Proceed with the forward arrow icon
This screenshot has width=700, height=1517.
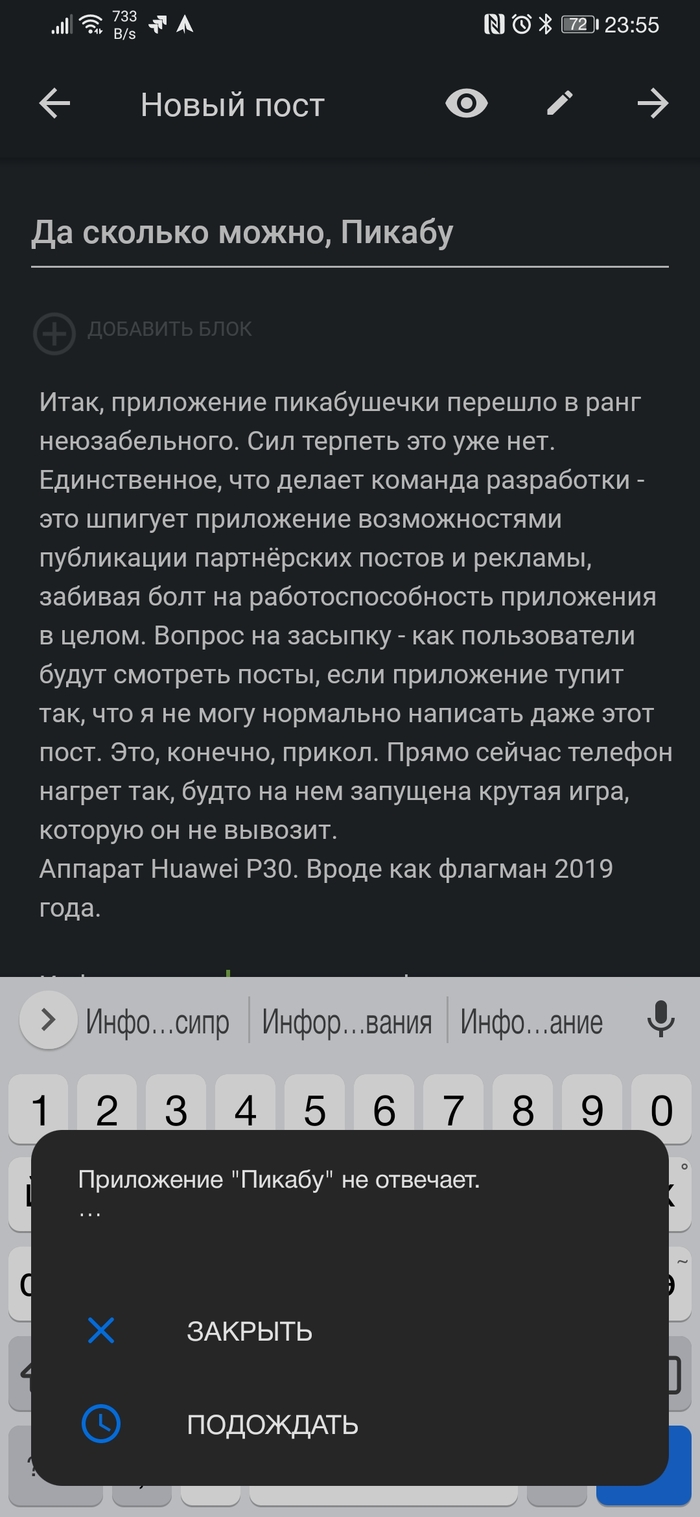point(652,104)
